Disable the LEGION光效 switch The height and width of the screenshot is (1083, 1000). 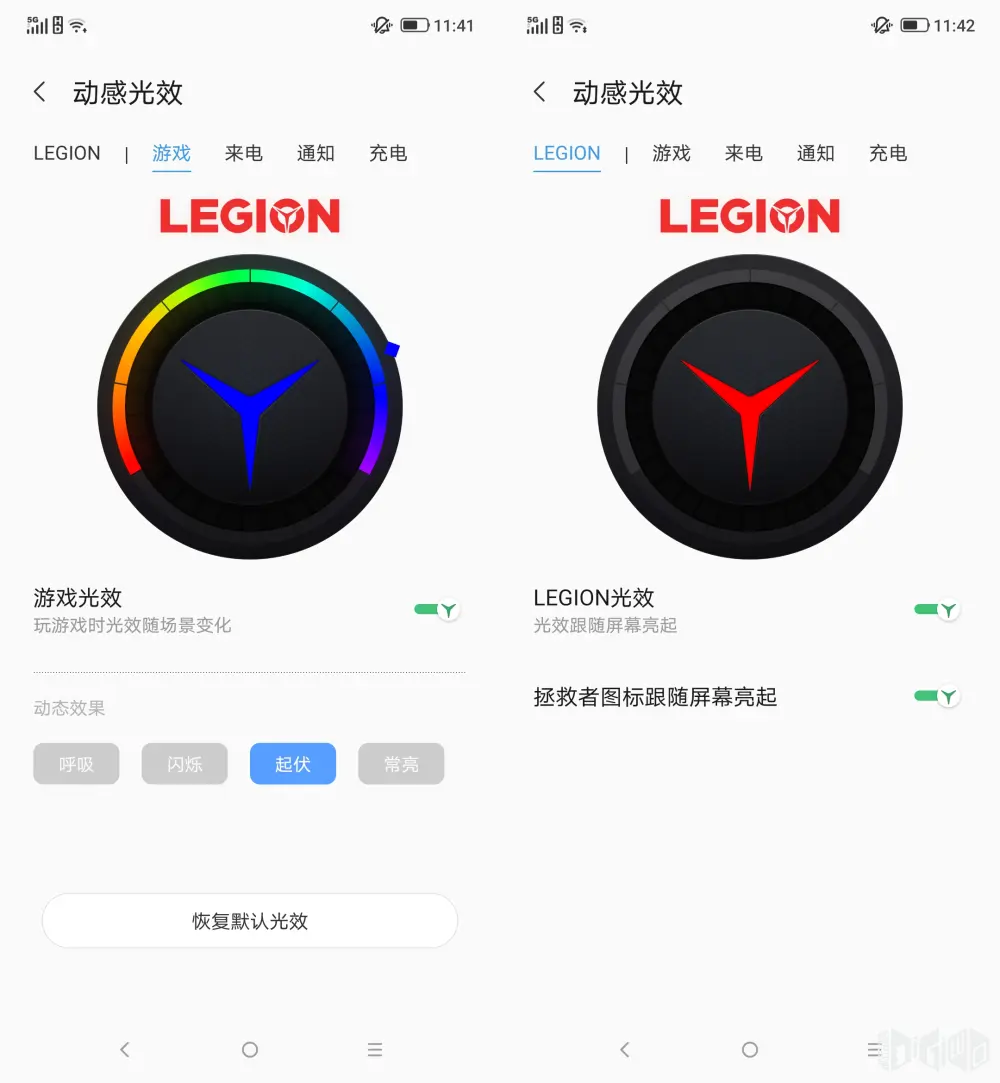937,609
